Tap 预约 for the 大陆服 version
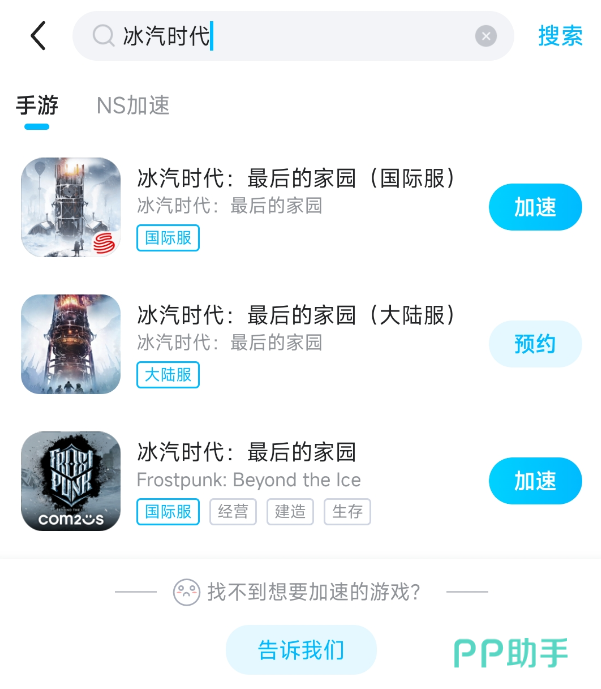Screen dimensions: 601x689 point(535,344)
